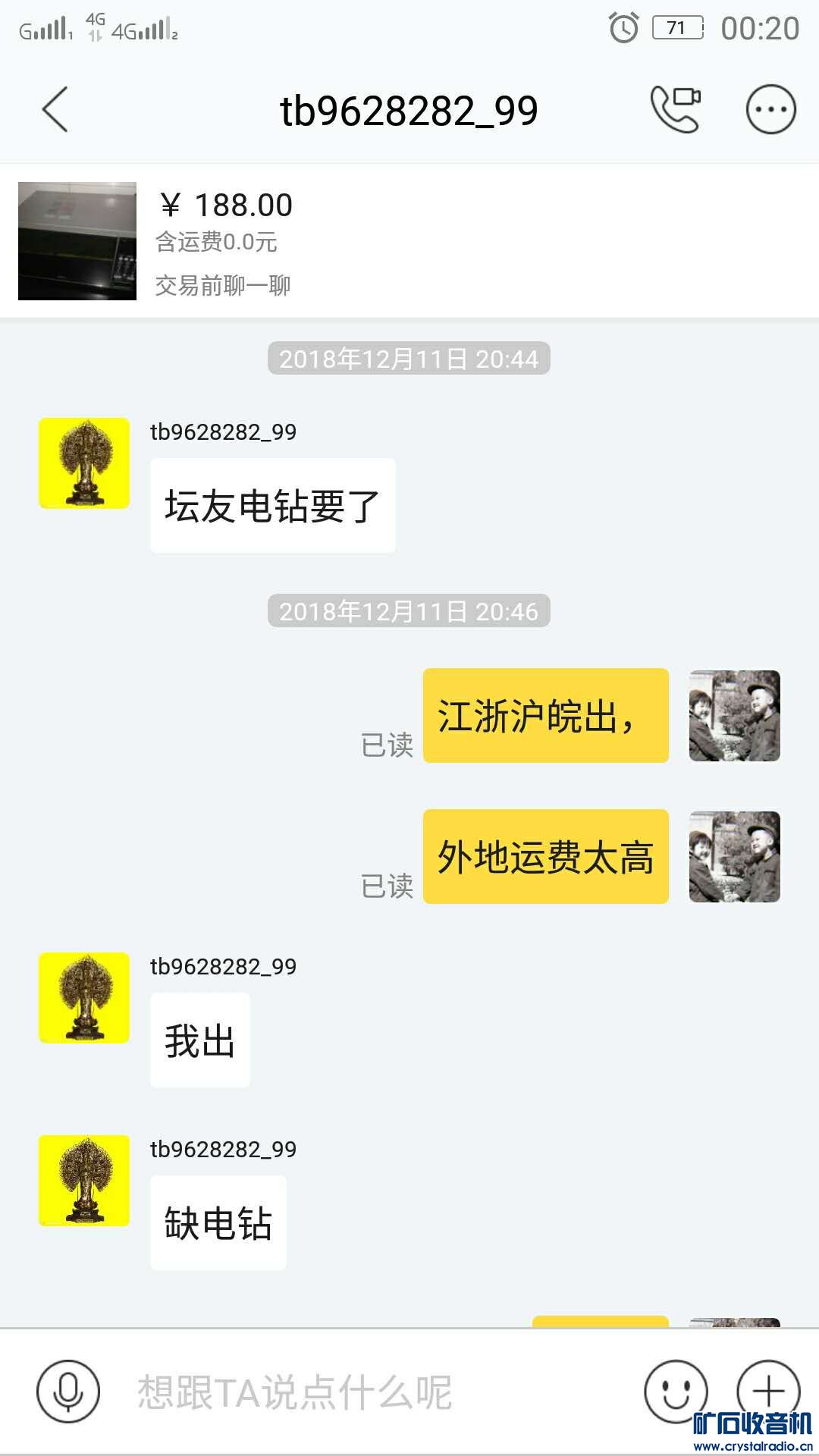Open the emoji picker
This screenshot has width=819, height=1456.
pyautogui.click(x=675, y=1391)
